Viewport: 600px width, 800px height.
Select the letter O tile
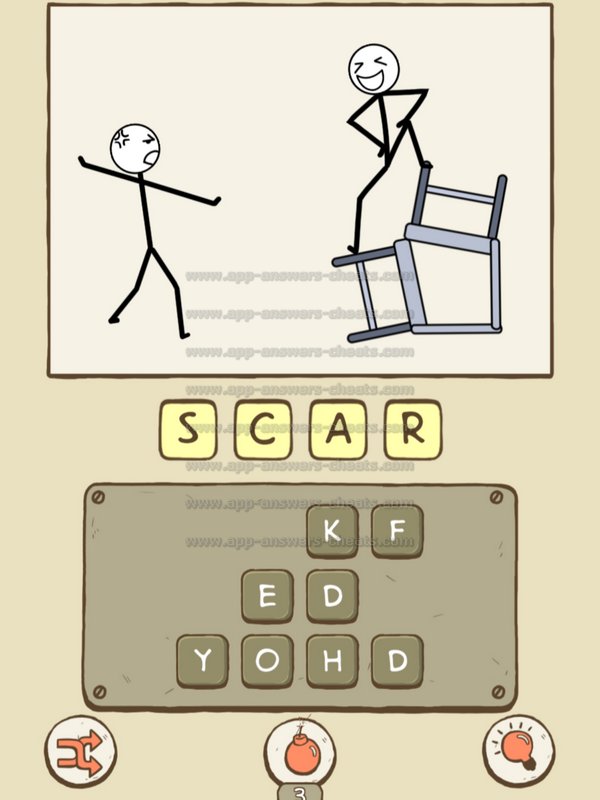click(267, 661)
